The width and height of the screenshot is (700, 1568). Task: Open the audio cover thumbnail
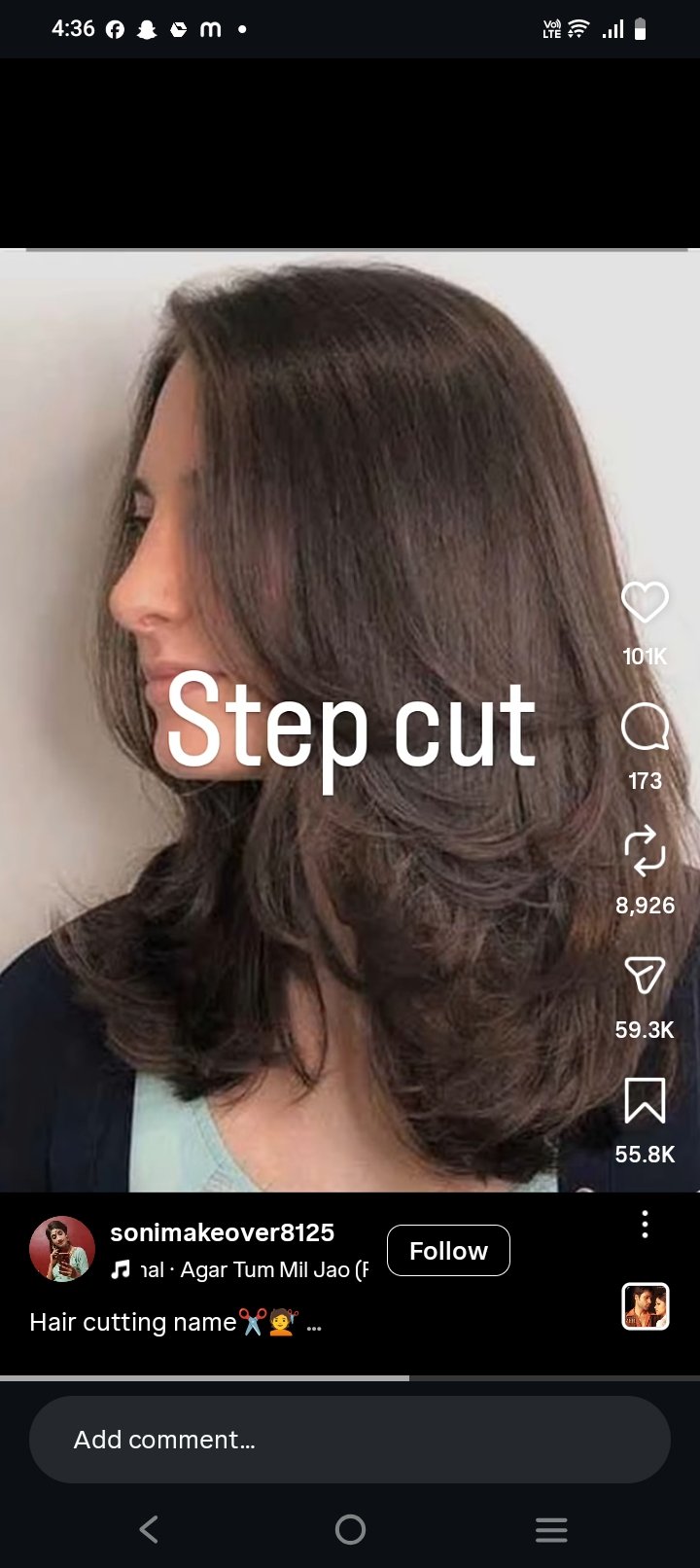[x=646, y=1306]
